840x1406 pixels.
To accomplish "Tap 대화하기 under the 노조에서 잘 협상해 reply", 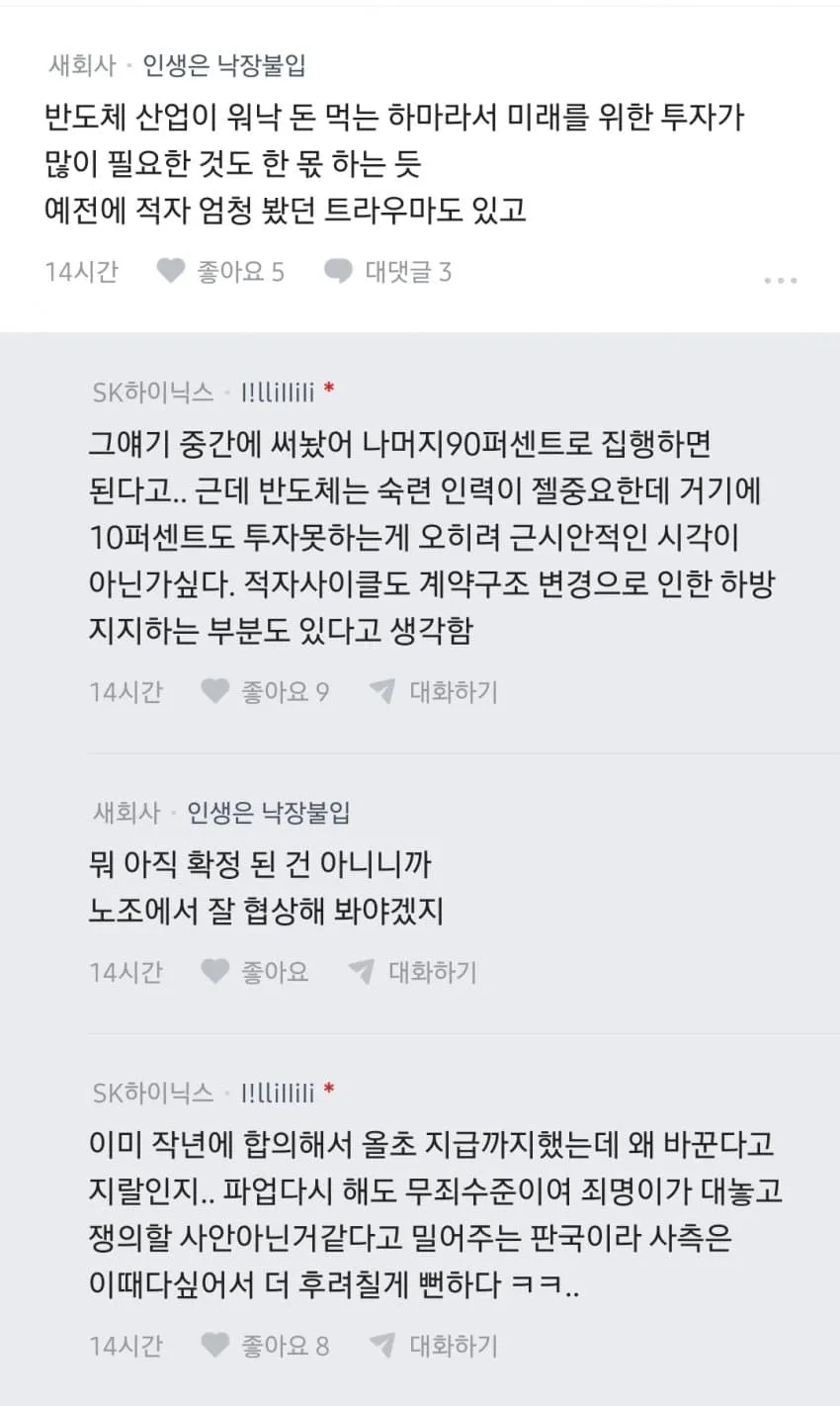I will [x=412, y=972].
